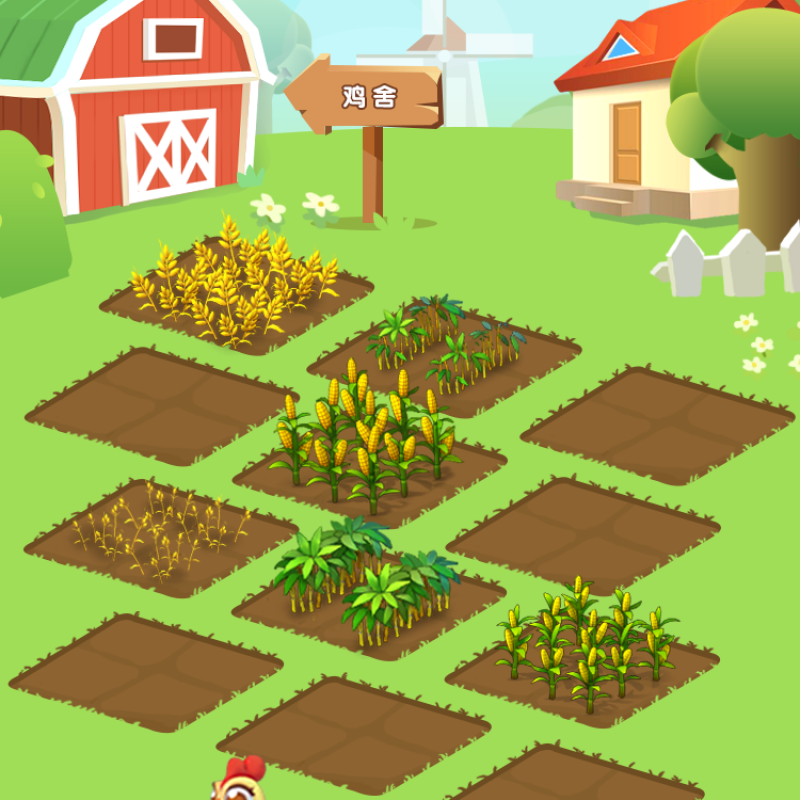Image resolution: width=800 pixels, height=800 pixels.
Task: Tap the sparse young wheat sprouts plot
Action: (160, 535)
